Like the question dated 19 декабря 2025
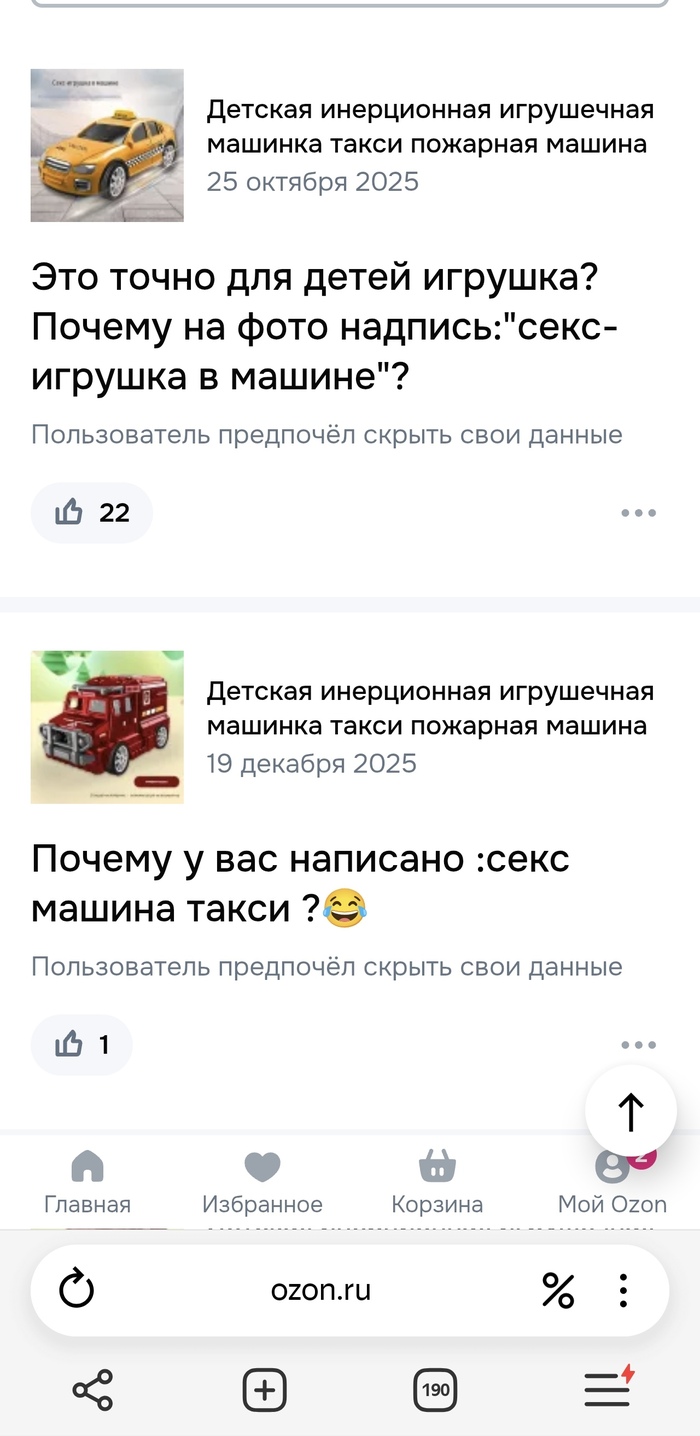The width and height of the screenshot is (700, 1436). (x=81, y=1045)
